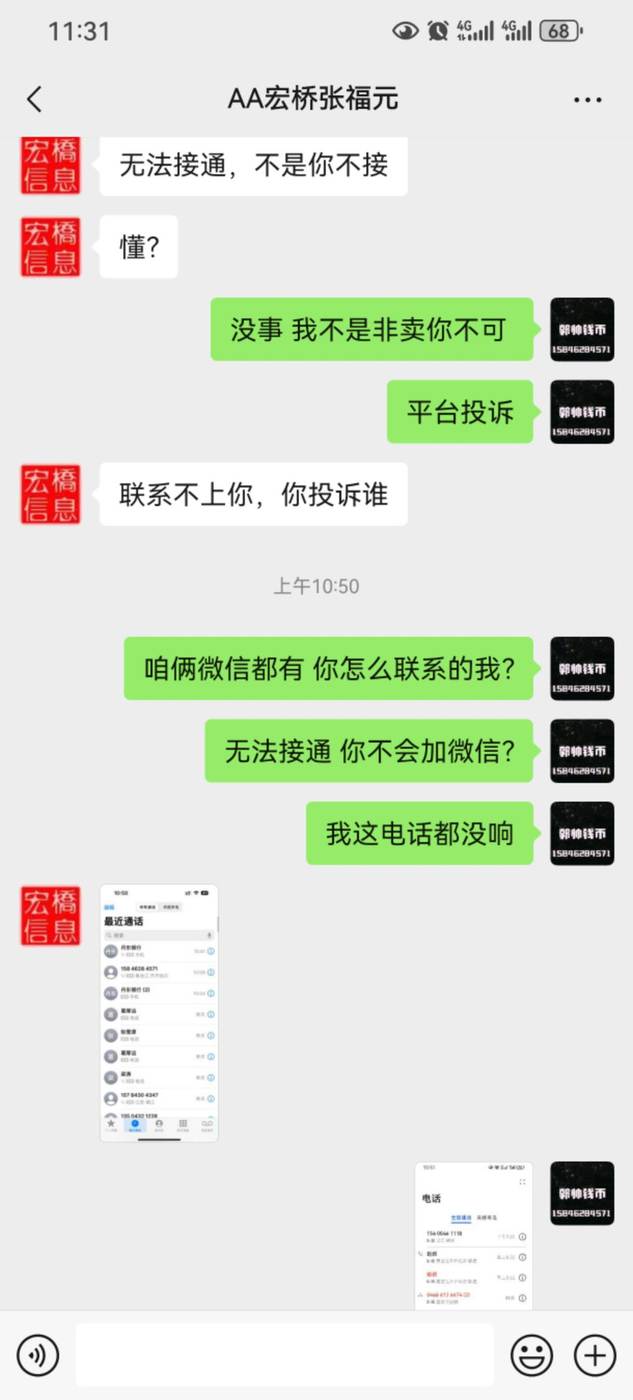Tap the message text input field
The height and width of the screenshot is (1400, 633).
(285, 1356)
